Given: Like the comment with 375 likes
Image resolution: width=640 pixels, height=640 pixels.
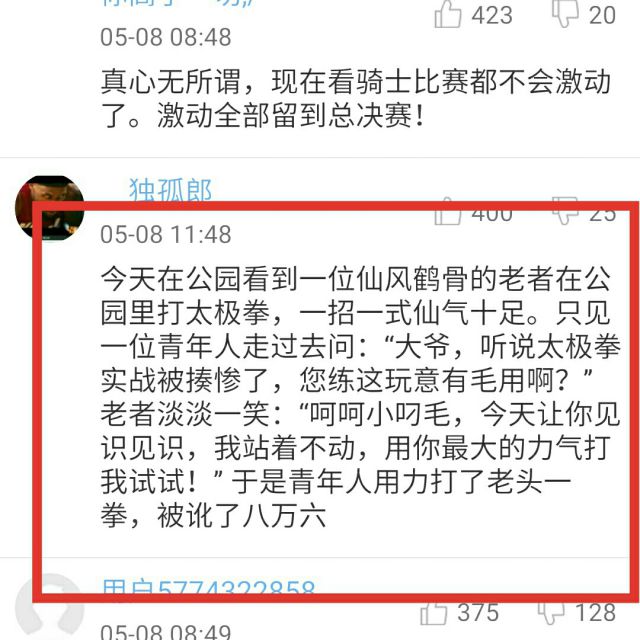Looking at the screenshot, I should 433,613.
